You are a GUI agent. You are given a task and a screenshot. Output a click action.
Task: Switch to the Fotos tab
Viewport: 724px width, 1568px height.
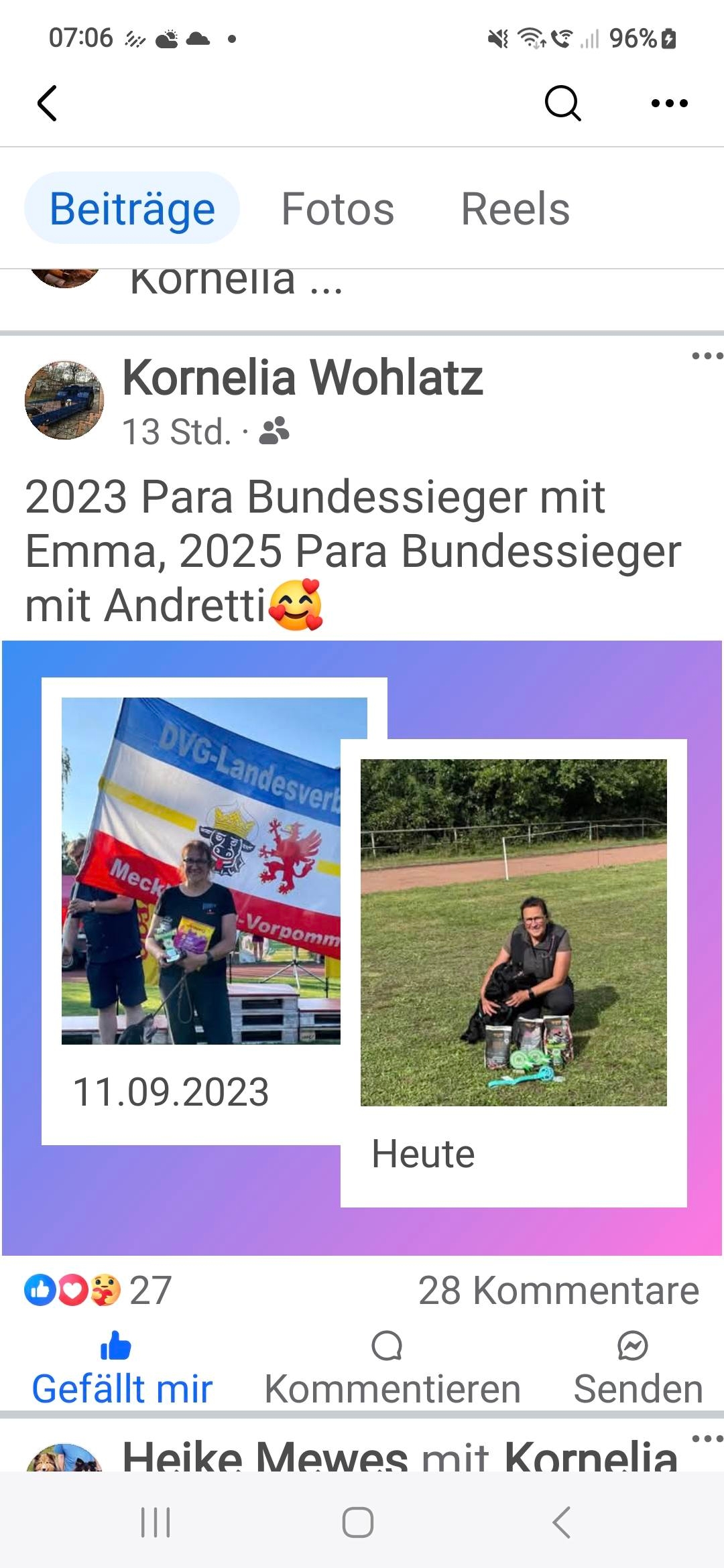point(337,208)
